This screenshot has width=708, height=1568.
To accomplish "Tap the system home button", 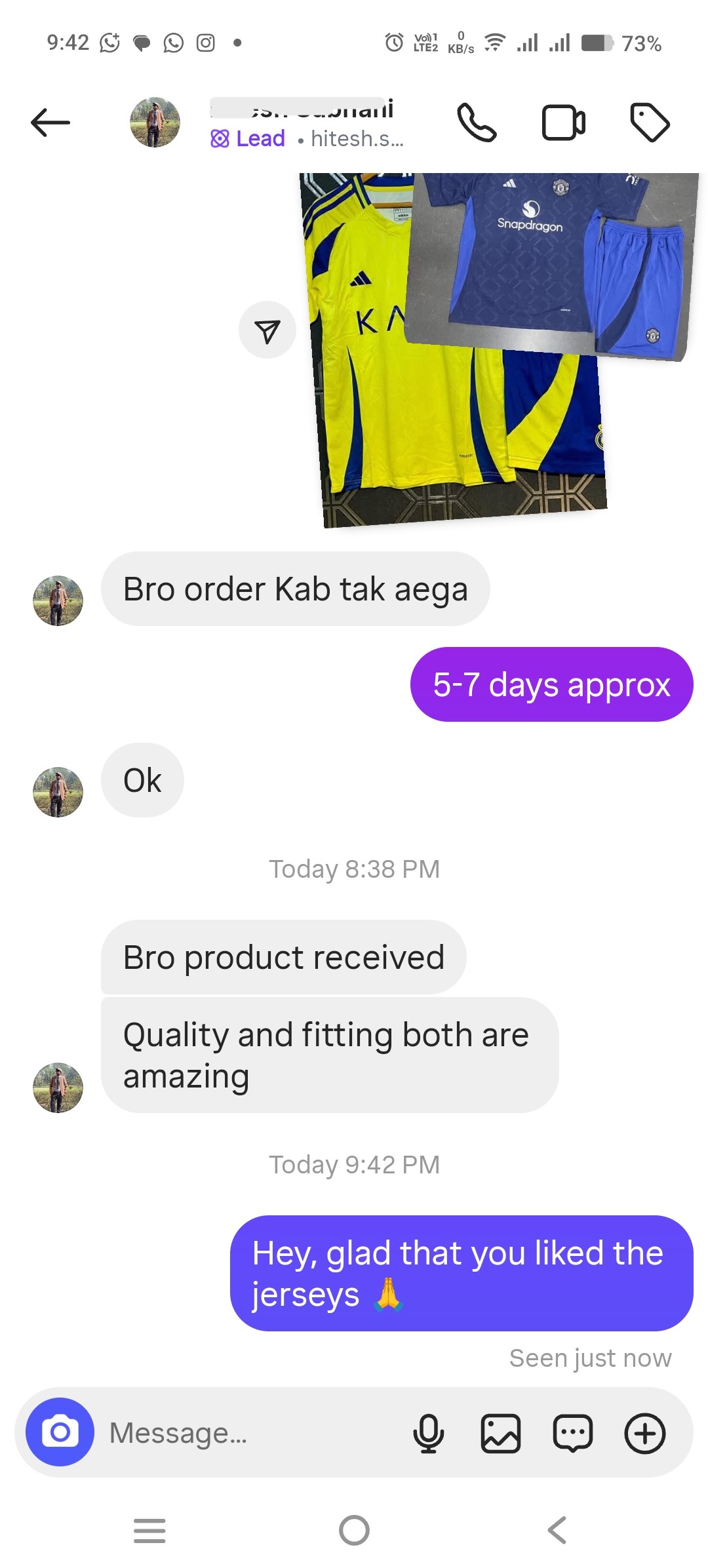I will (x=354, y=1531).
